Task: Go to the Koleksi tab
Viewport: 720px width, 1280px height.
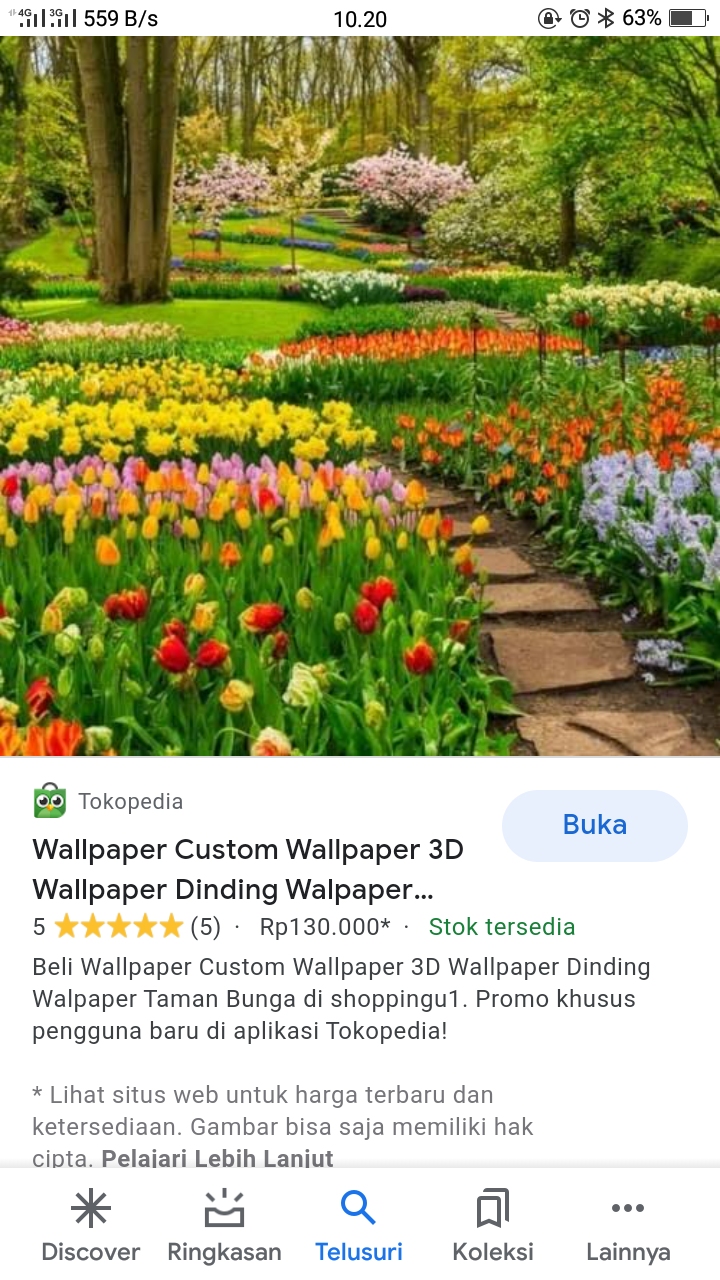Action: point(492,1226)
